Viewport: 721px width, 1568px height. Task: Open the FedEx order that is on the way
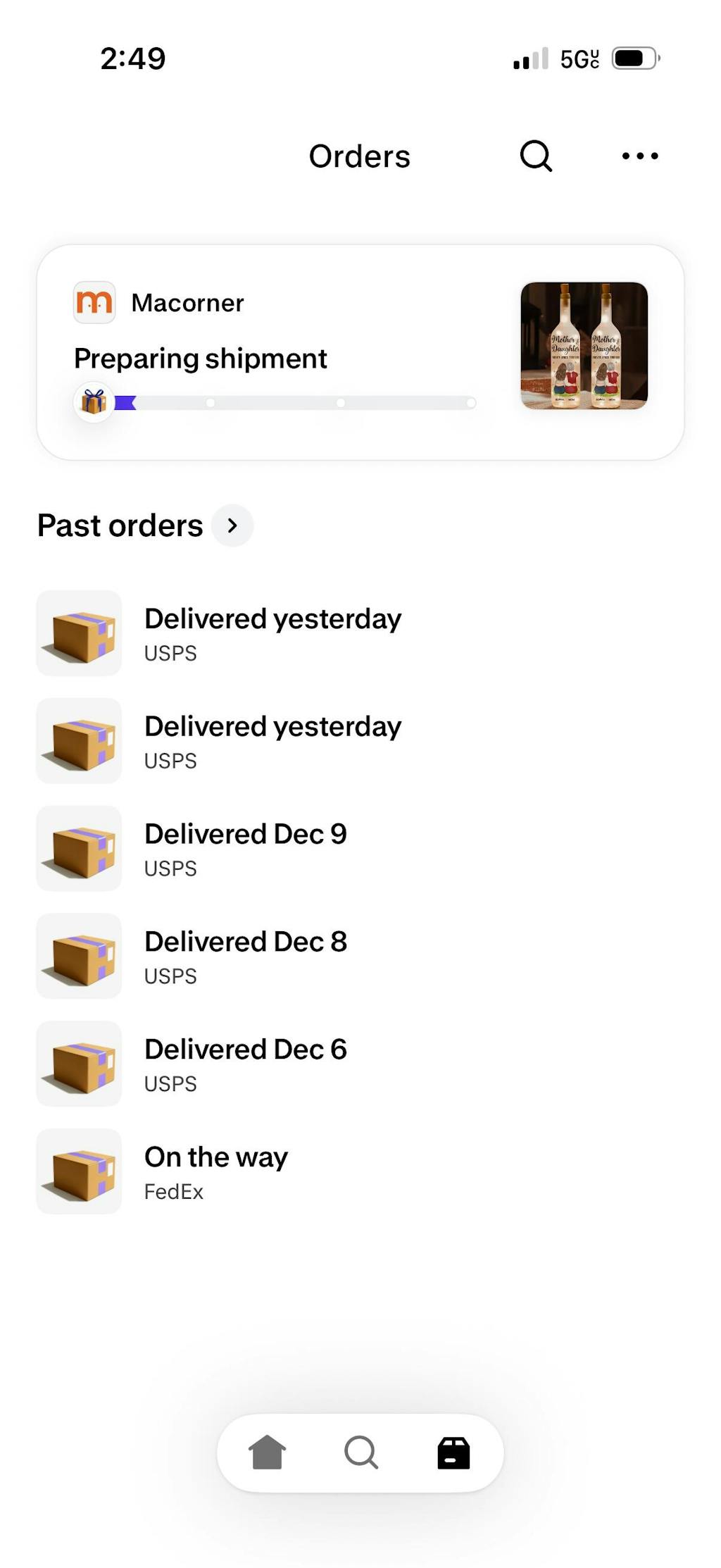(x=215, y=1171)
